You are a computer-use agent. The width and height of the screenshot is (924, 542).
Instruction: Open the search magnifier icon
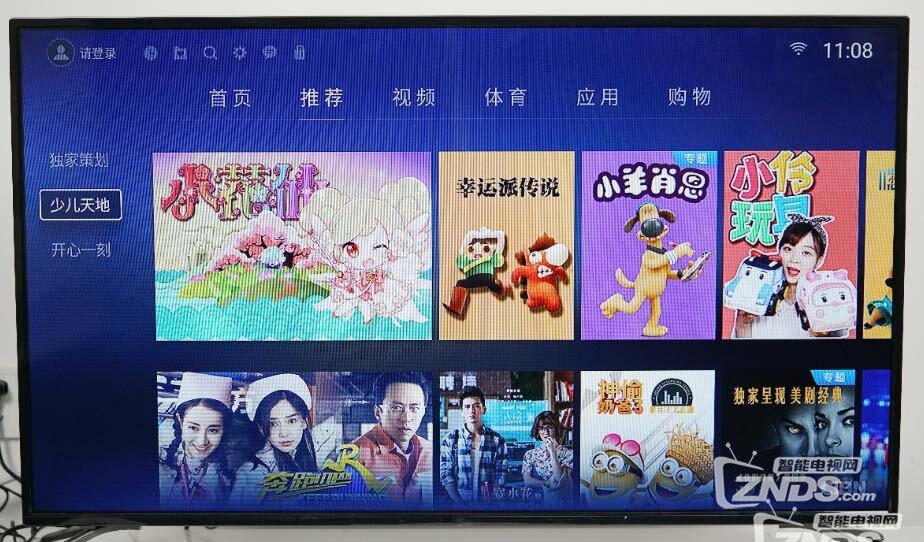(x=210, y=53)
